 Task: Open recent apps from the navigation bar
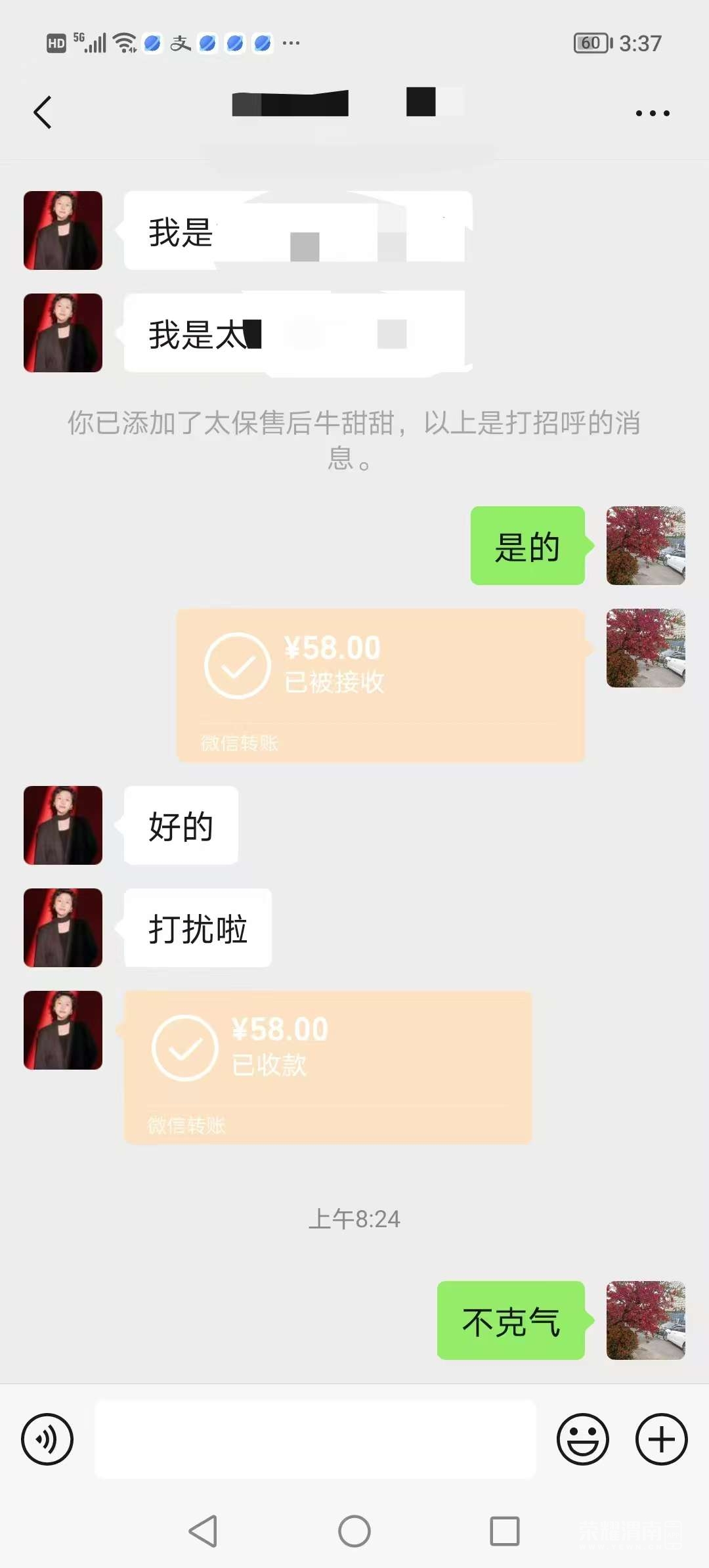(505, 1531)
